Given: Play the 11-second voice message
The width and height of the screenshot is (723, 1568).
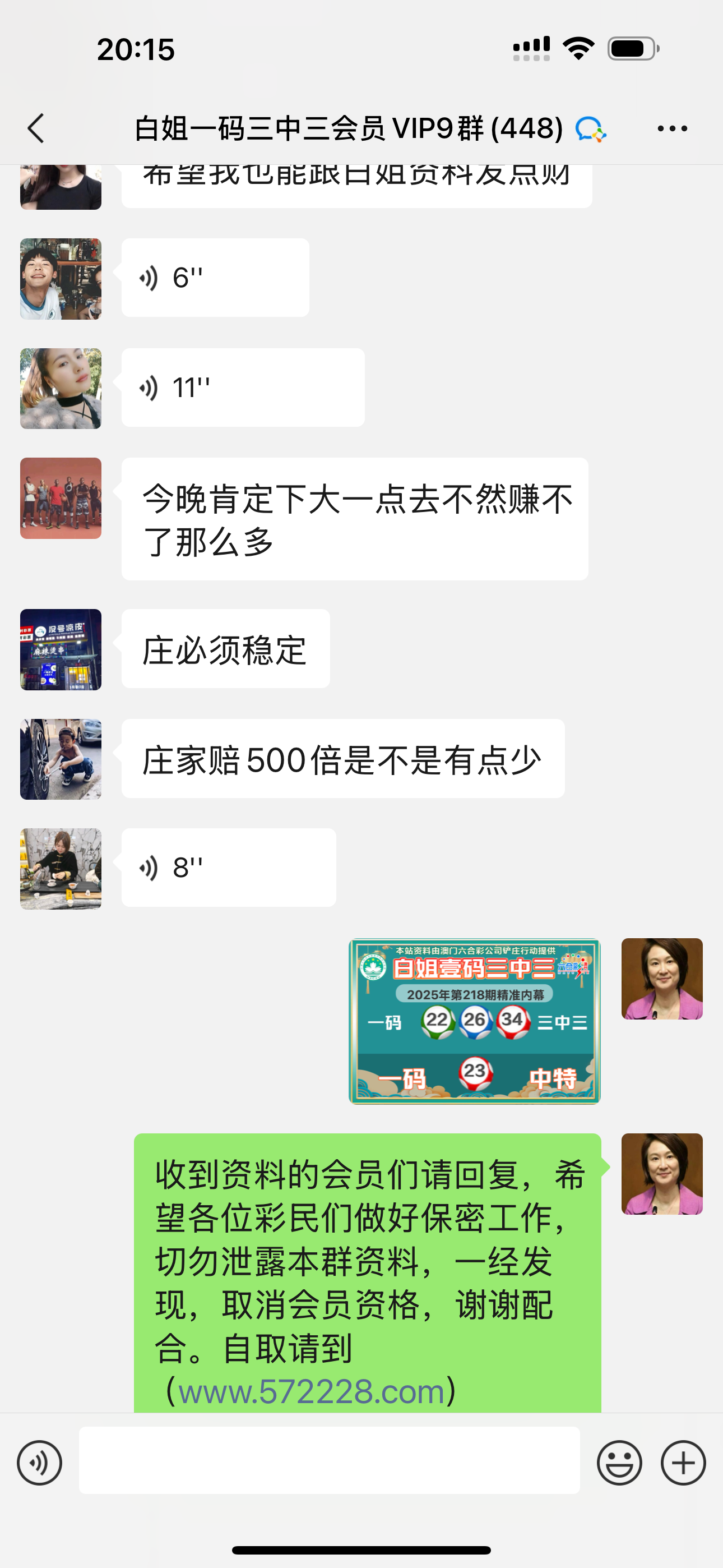Looking at the screenshot, I should pyautogui.click(x=242, y=388).
